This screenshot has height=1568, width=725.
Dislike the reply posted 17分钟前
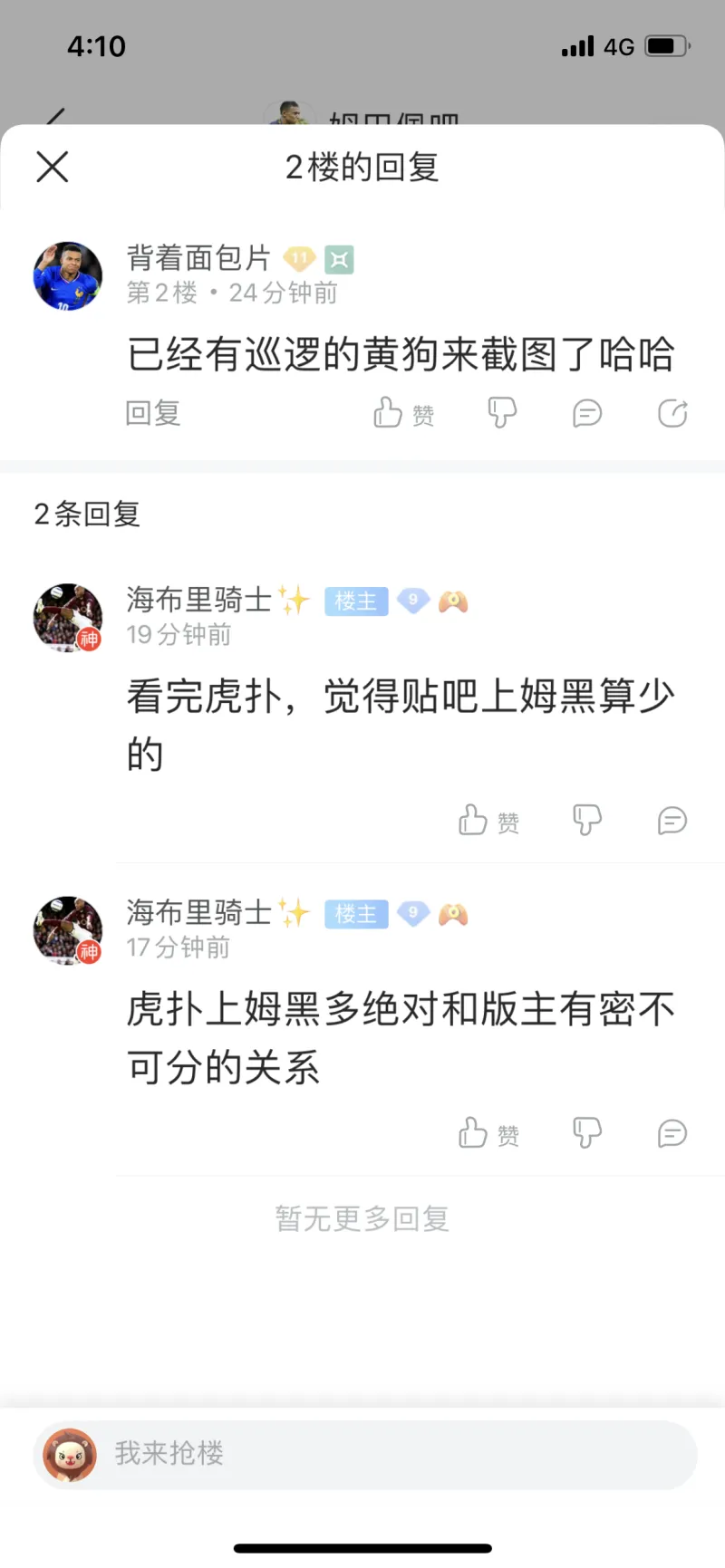(587, 1133)
